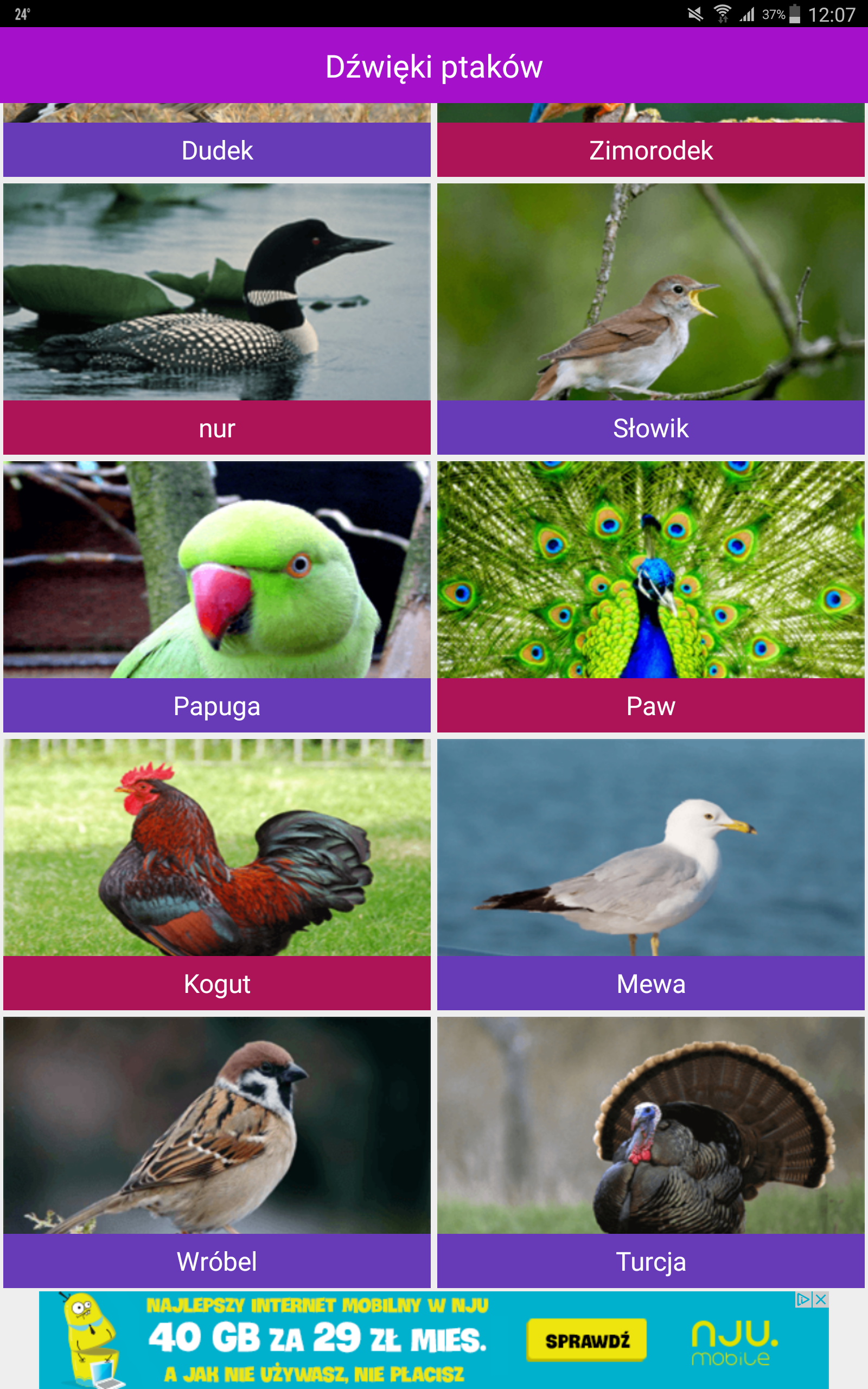Image resolution: width=868 pixels, height=1389 pixels.
Task: Open the AdChoices info icon
Action: coord(803,1299)
